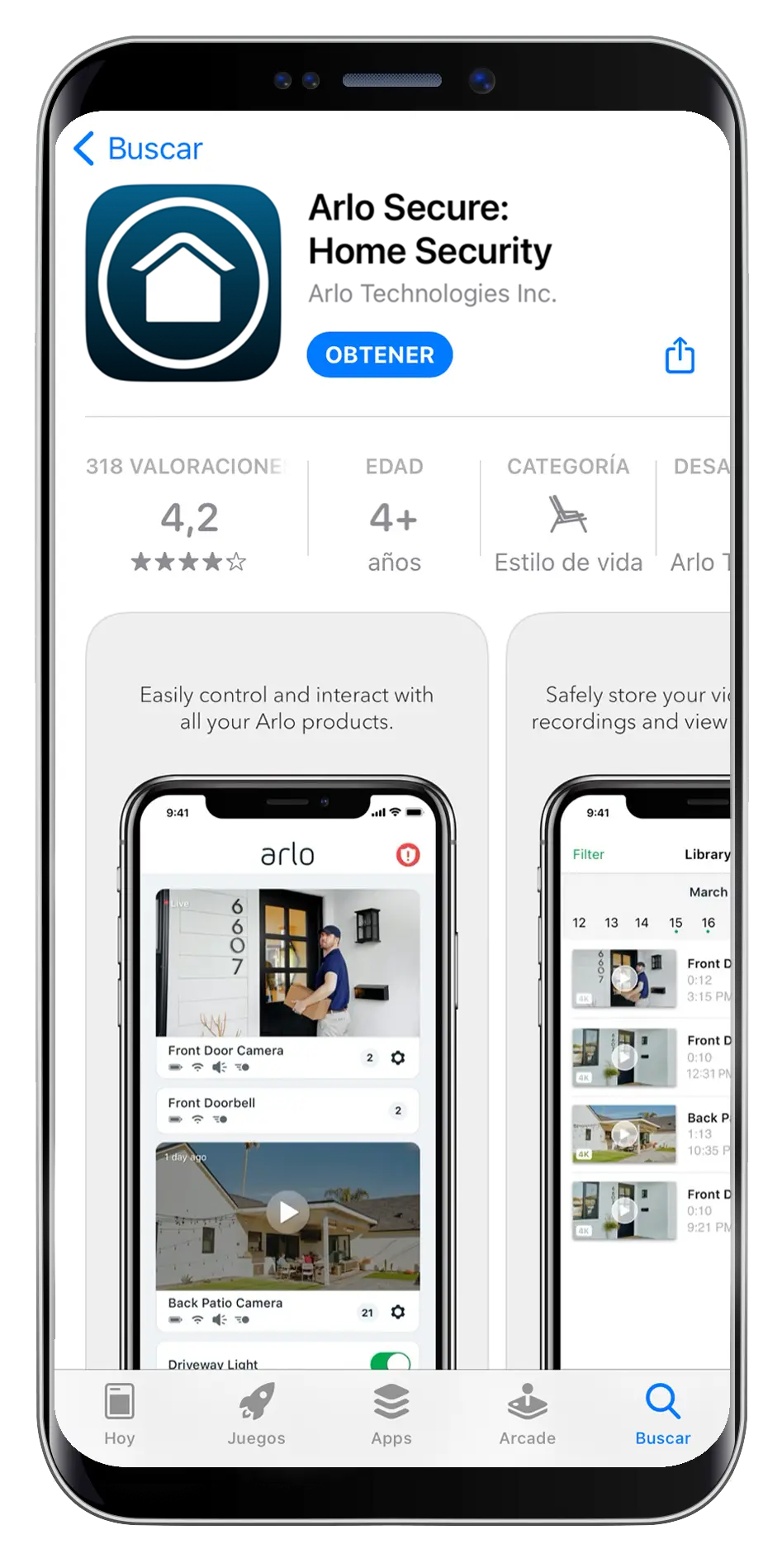
Task: Go to the Arcade tab
Action: click(x=527, y=1414)
